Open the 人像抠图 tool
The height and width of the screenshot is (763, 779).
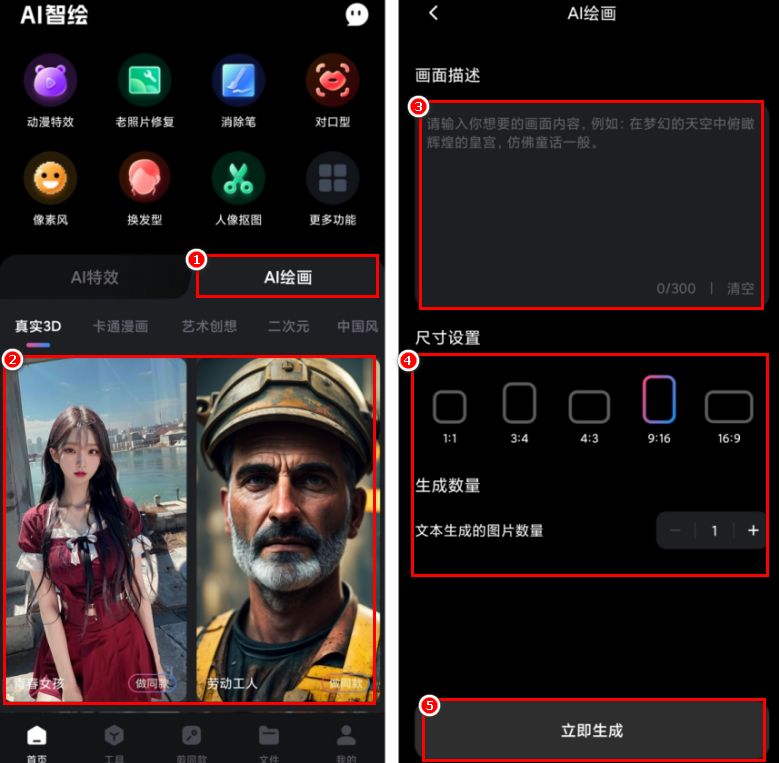click(238, 179)
